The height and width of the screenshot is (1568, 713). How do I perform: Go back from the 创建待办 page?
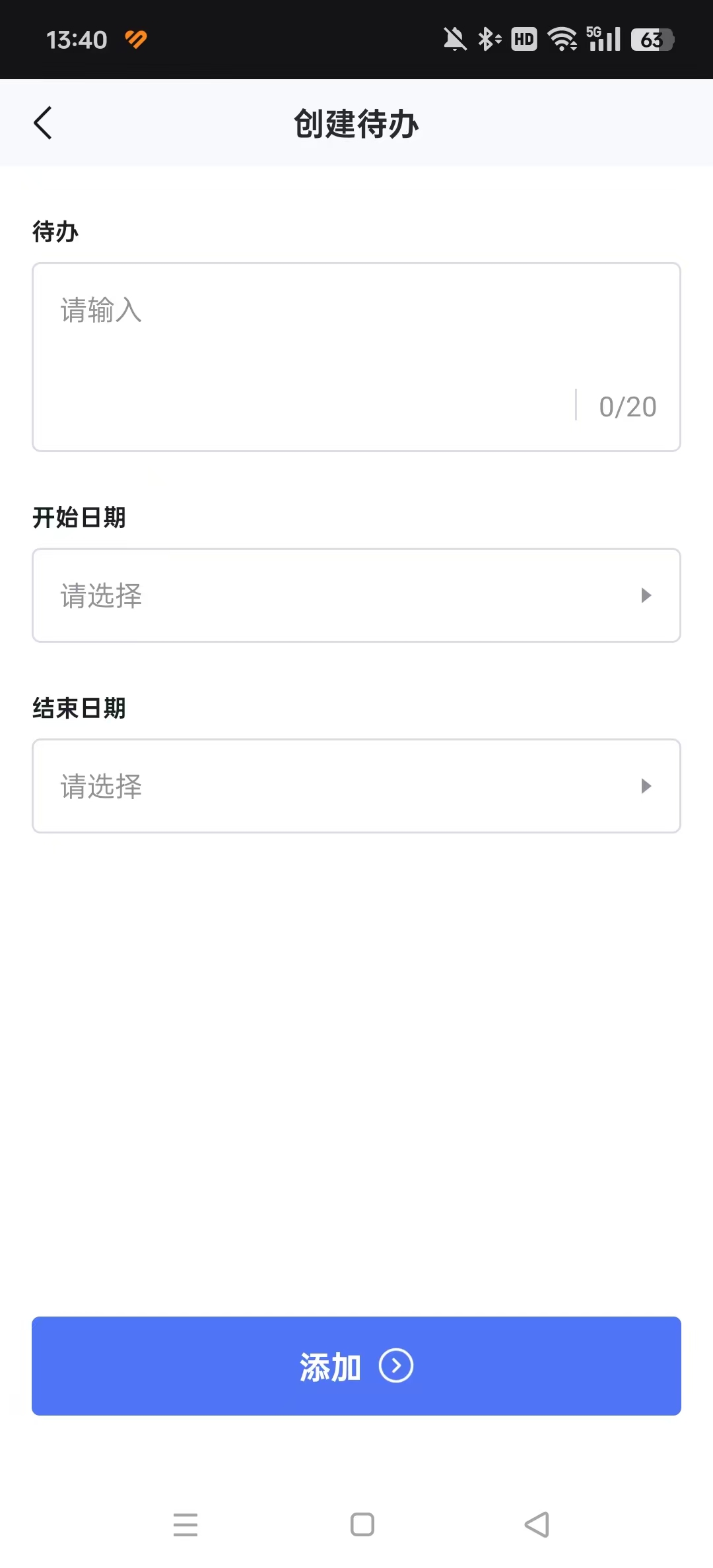(43, 123)
